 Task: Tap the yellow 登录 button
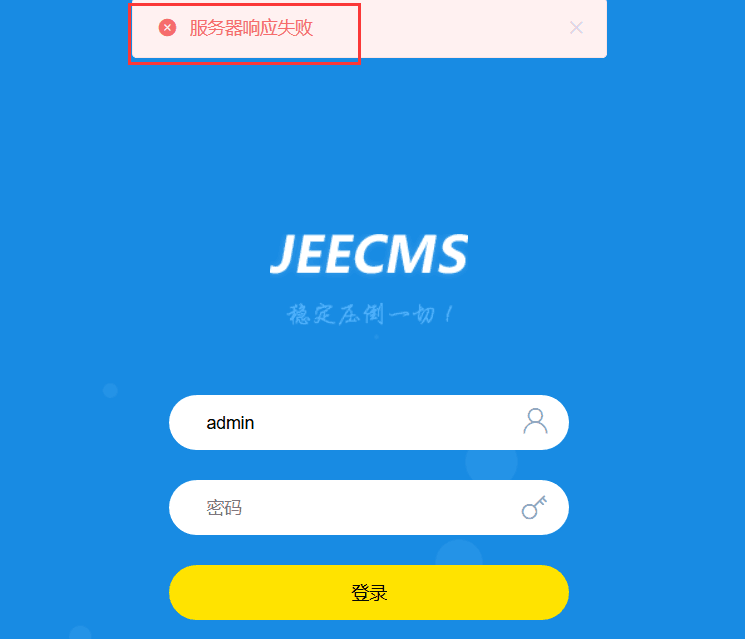[x=368, y=593]
